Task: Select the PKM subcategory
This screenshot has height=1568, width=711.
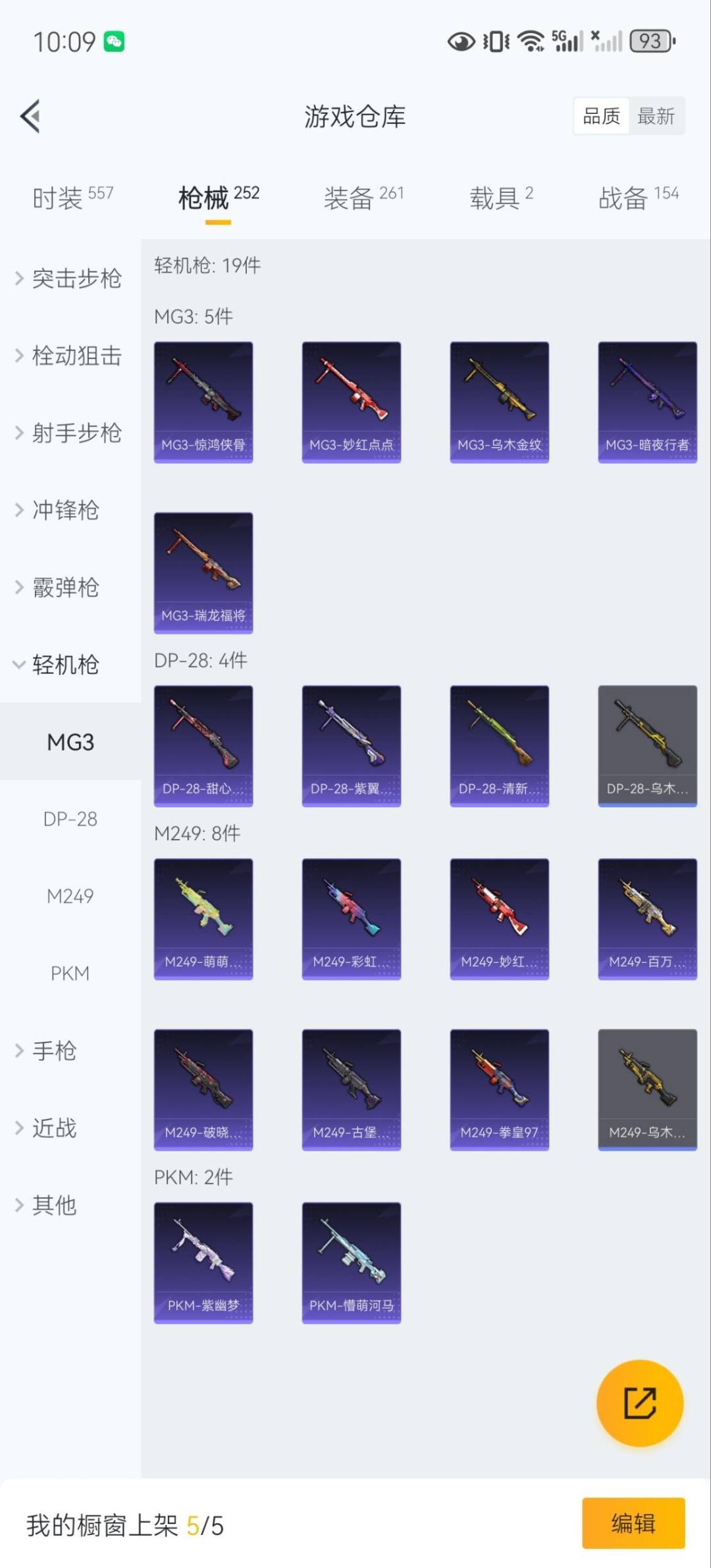Action: coord(70,973)
